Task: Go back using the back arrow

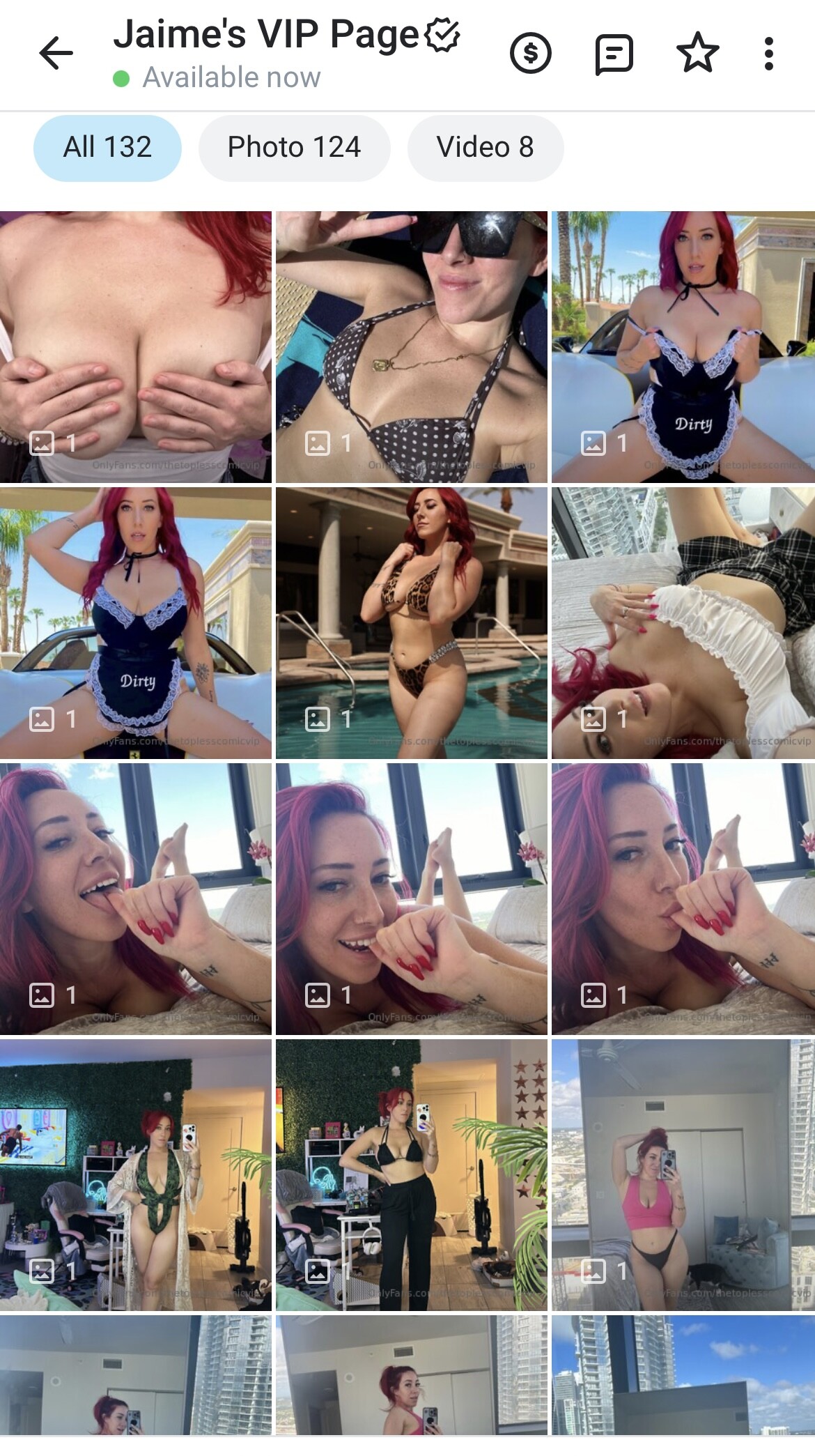Action: (56, 53)
